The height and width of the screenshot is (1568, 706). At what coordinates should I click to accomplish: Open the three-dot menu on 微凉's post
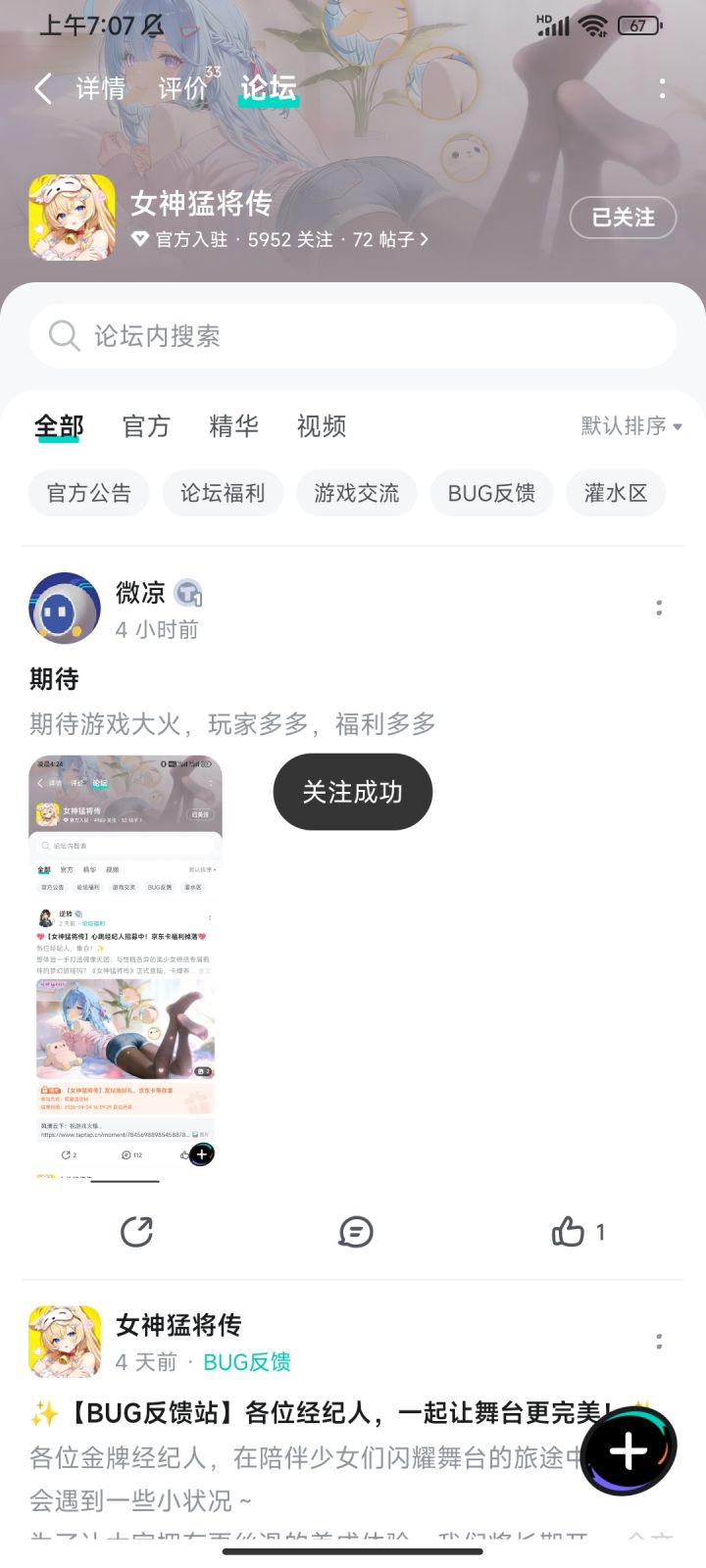659,608
